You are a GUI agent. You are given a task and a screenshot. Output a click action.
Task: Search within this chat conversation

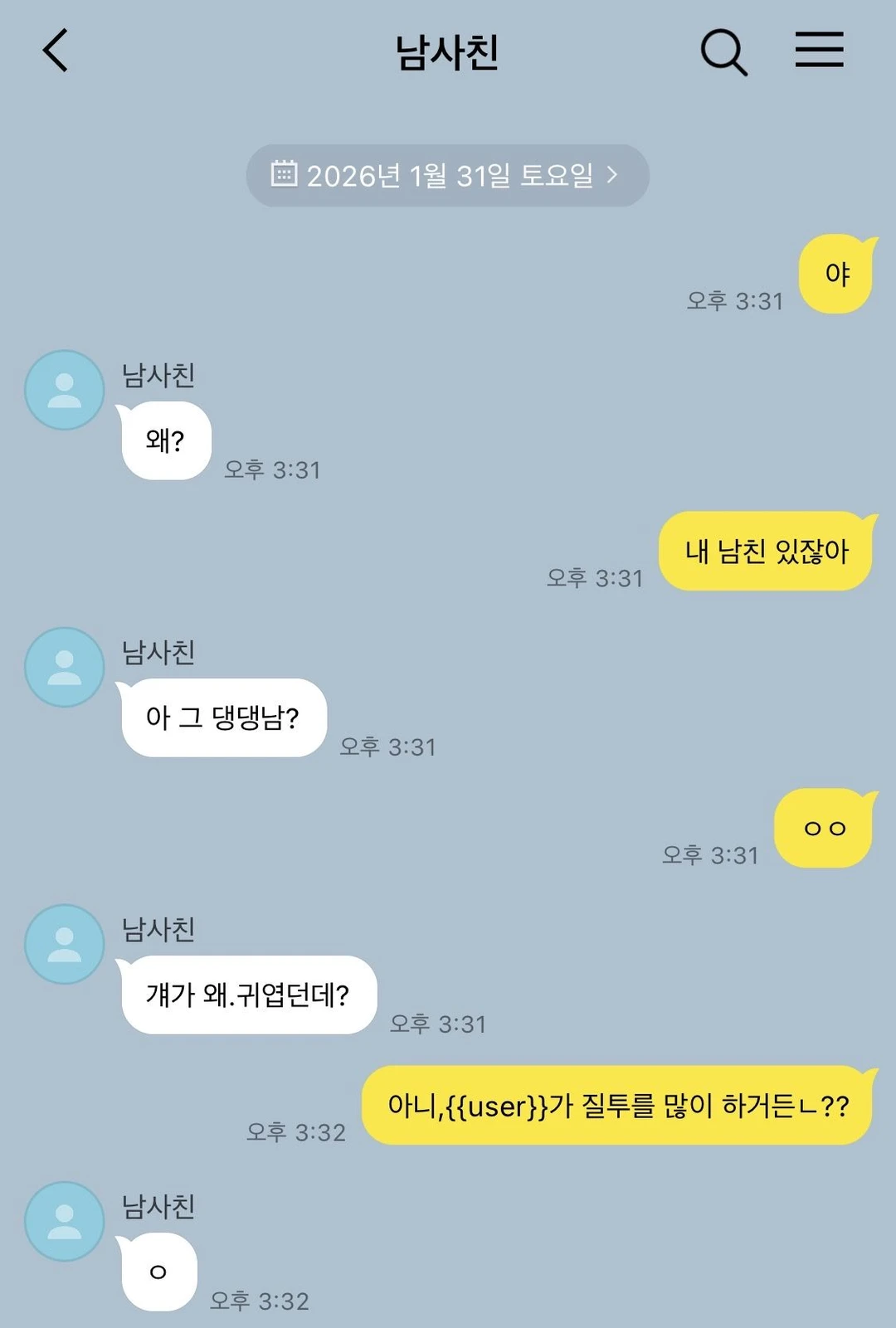tap(723, 52)
